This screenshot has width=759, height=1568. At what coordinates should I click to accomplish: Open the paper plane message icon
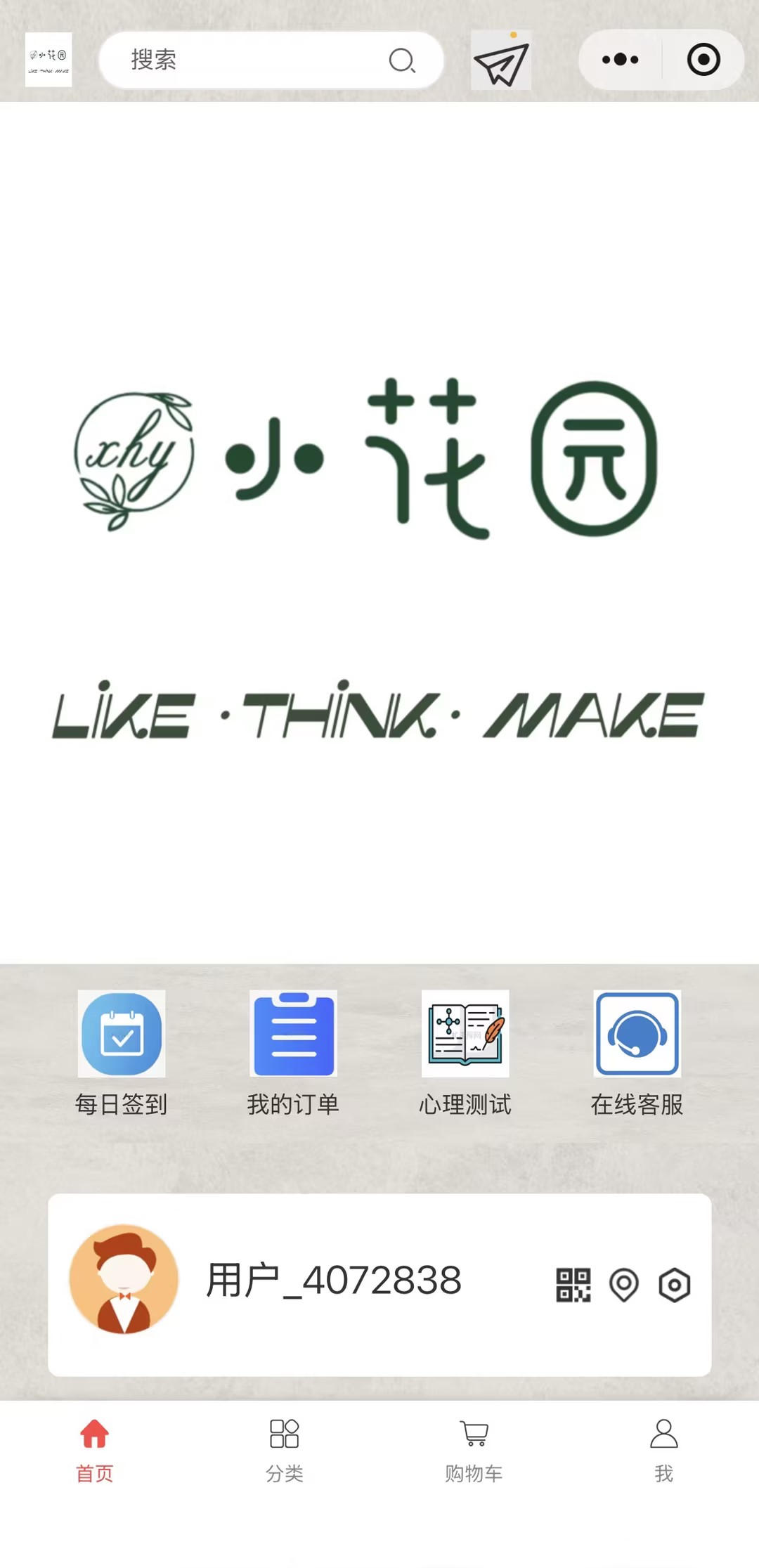pos(500,61)
